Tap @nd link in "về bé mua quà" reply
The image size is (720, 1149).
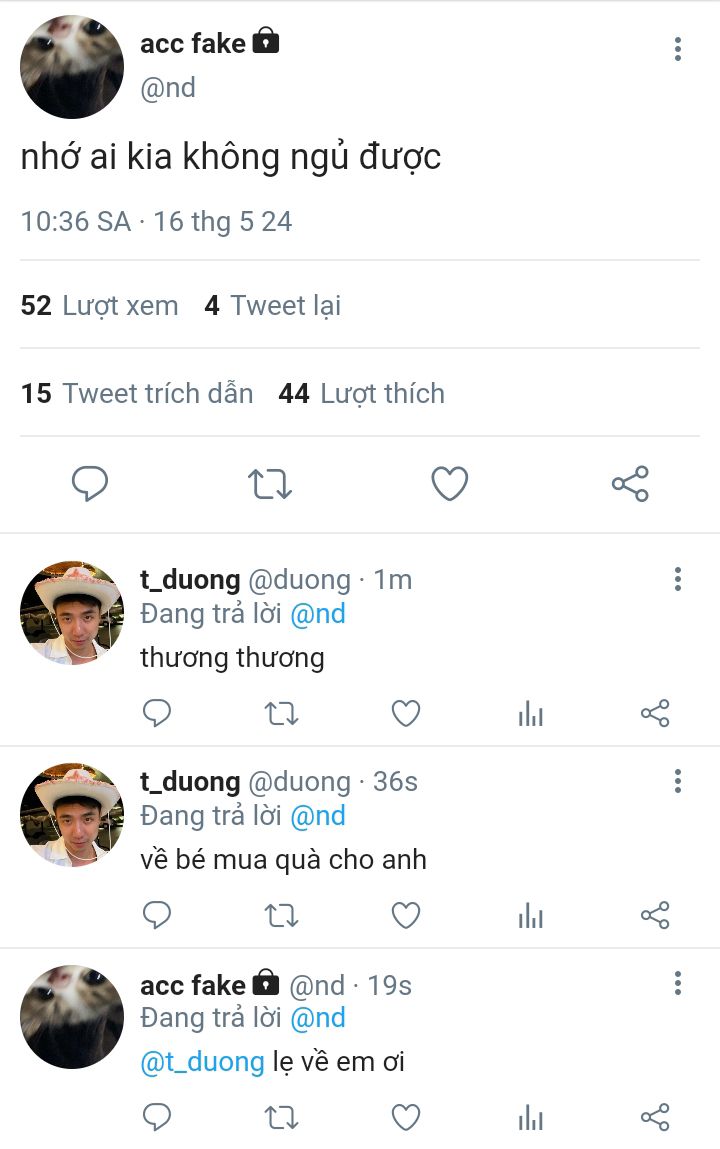pyautogui.click(x=318, y=816)
